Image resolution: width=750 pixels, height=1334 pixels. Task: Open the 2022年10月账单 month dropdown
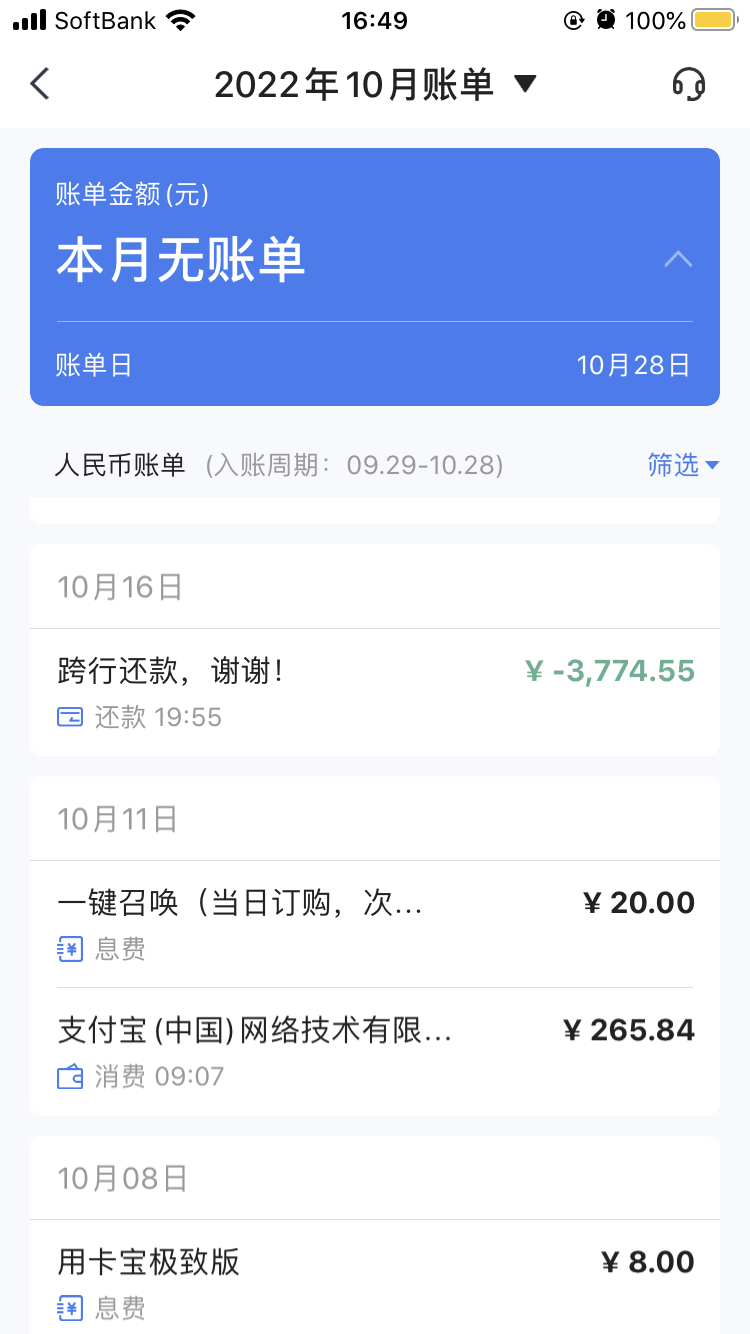click(x=375, y=85)
